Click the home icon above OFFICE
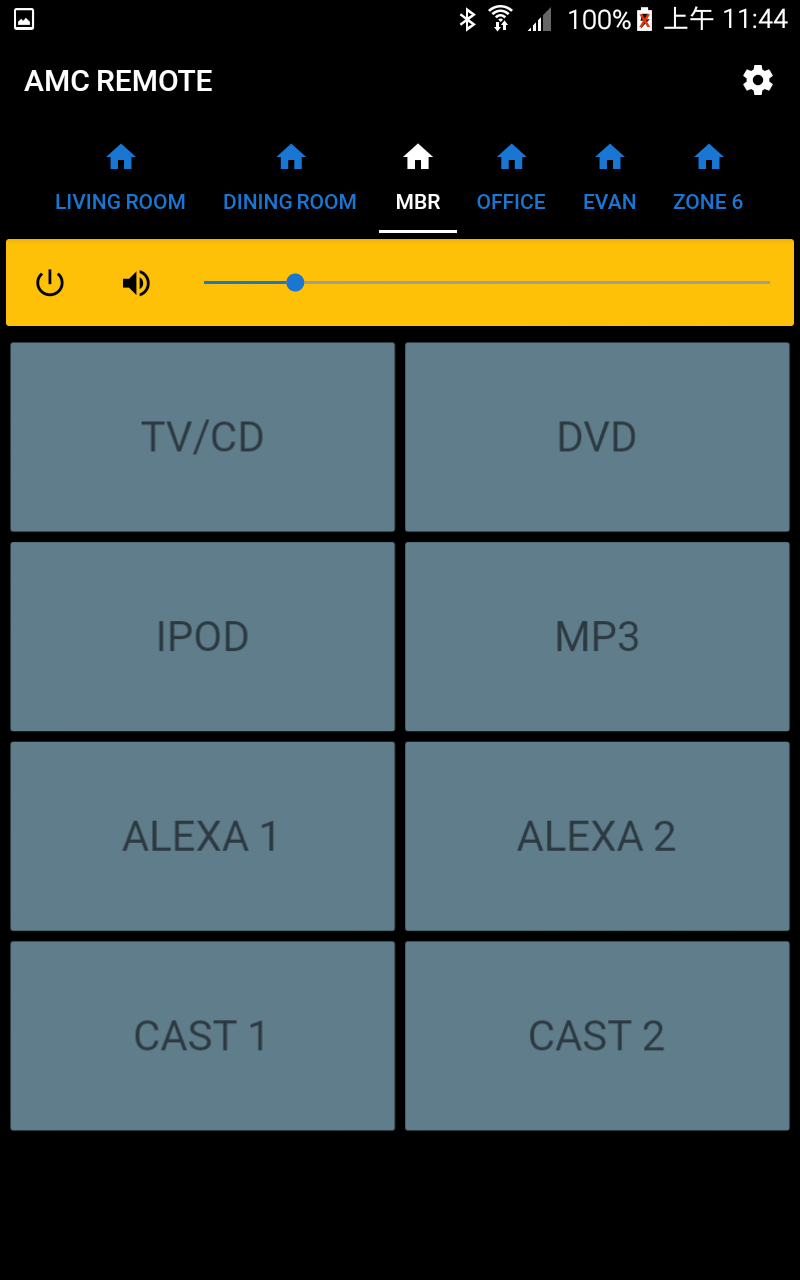Image resolution: width=800 pixels, height=1280 pixels. (x=511, y=156)
